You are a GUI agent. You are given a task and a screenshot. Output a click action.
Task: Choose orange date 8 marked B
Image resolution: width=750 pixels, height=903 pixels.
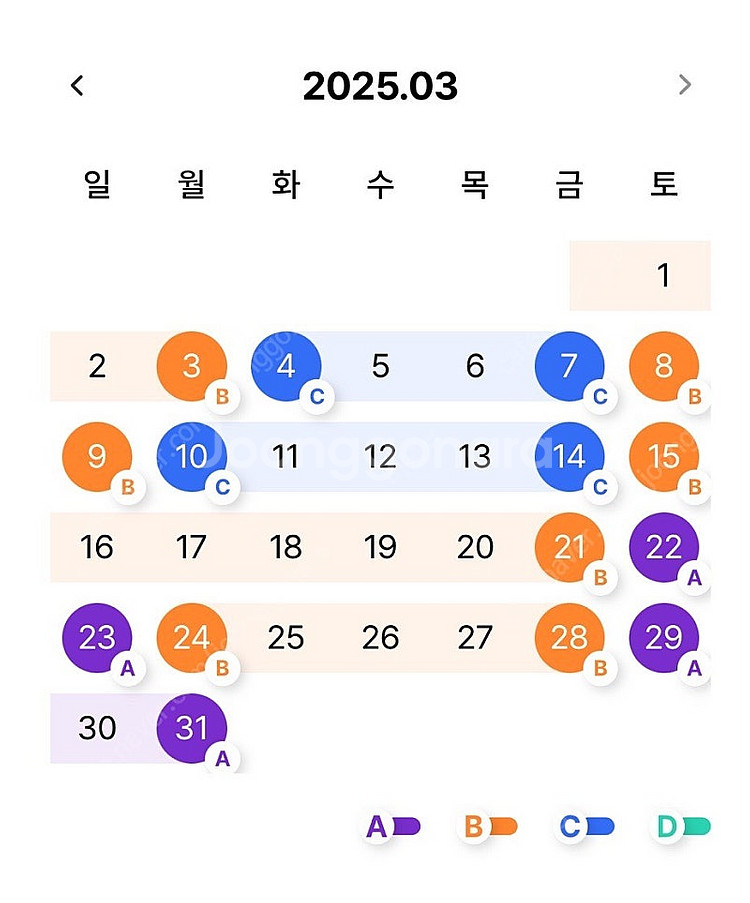(664, 366)
